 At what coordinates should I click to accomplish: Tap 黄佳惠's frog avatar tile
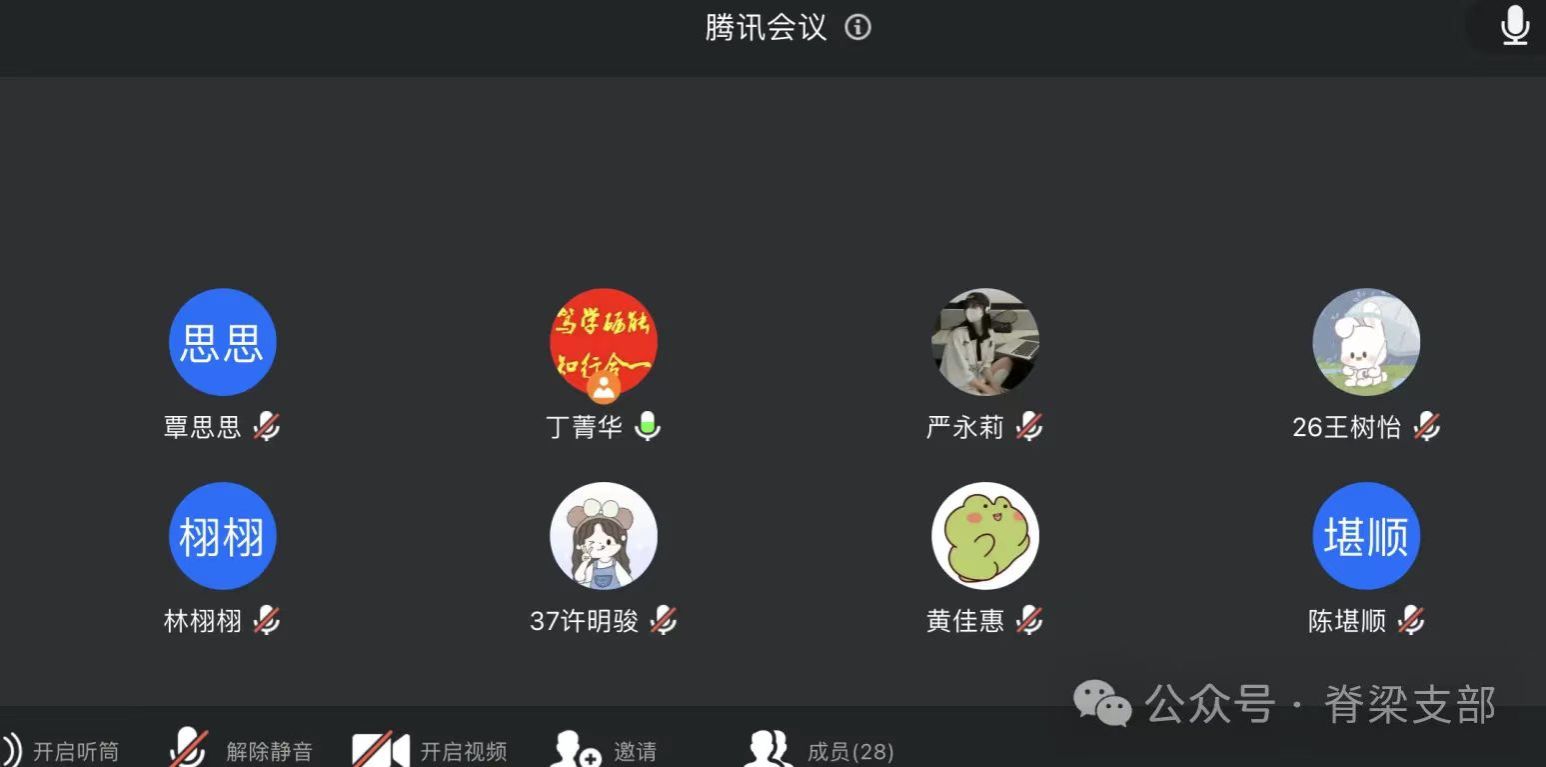[985, 536]
